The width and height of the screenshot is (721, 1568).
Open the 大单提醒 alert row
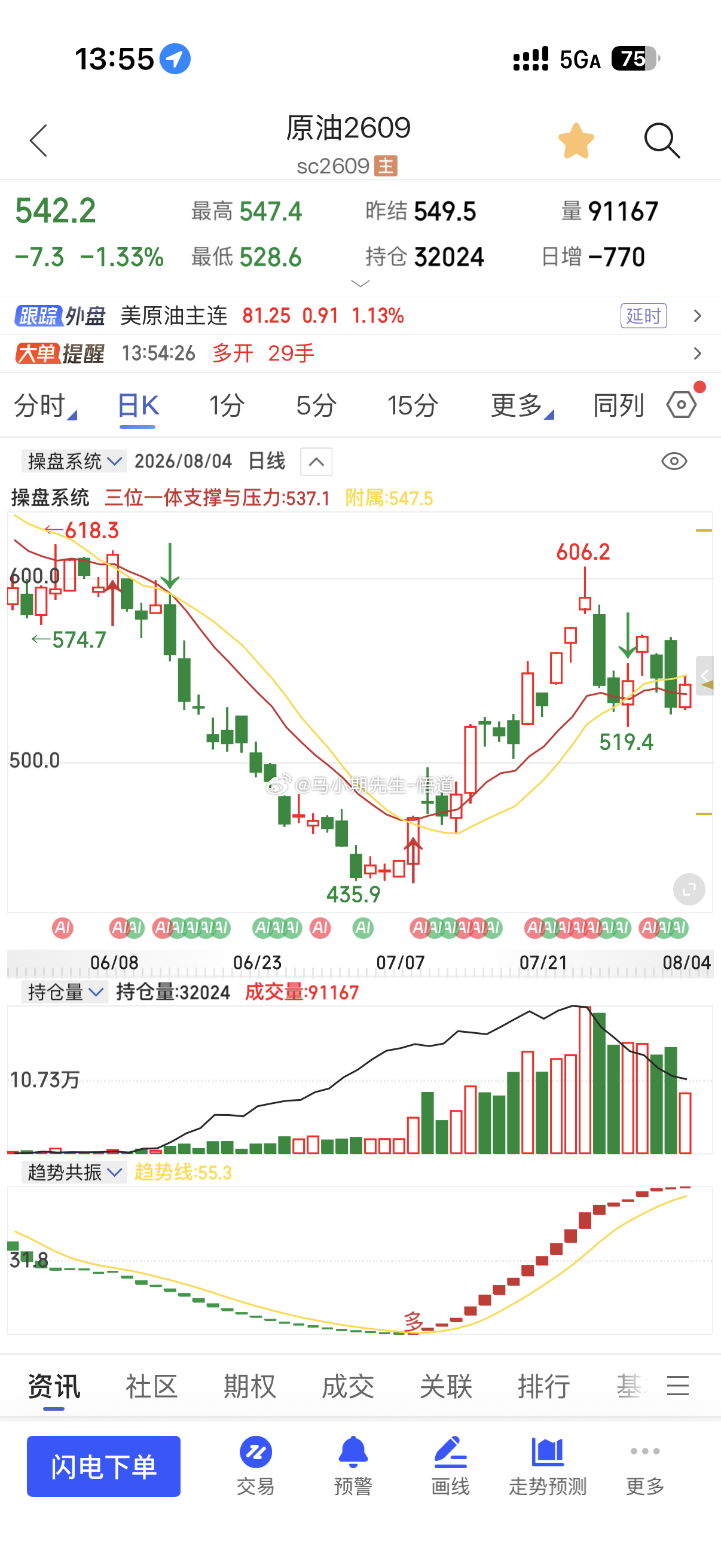pos(360,353)
